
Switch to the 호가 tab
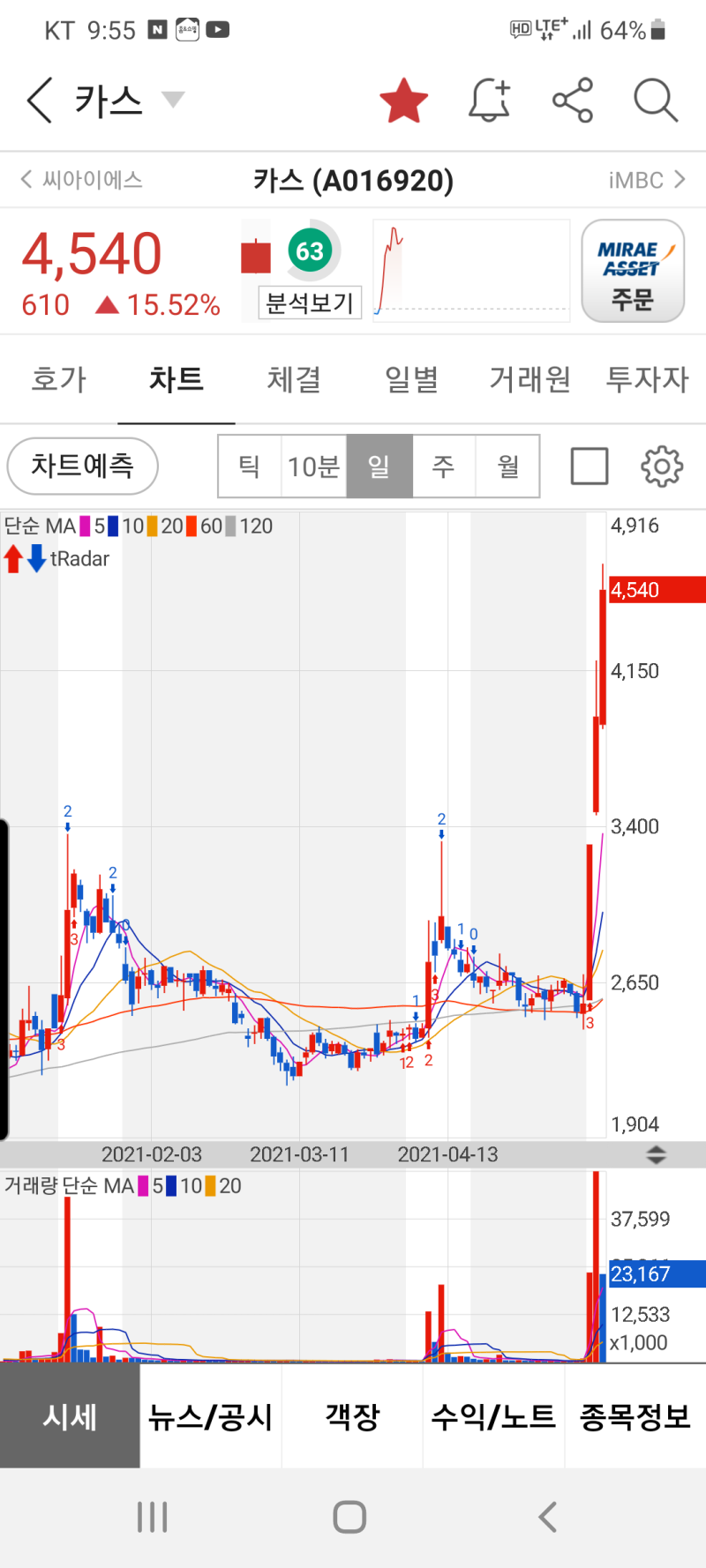point(57,377)
